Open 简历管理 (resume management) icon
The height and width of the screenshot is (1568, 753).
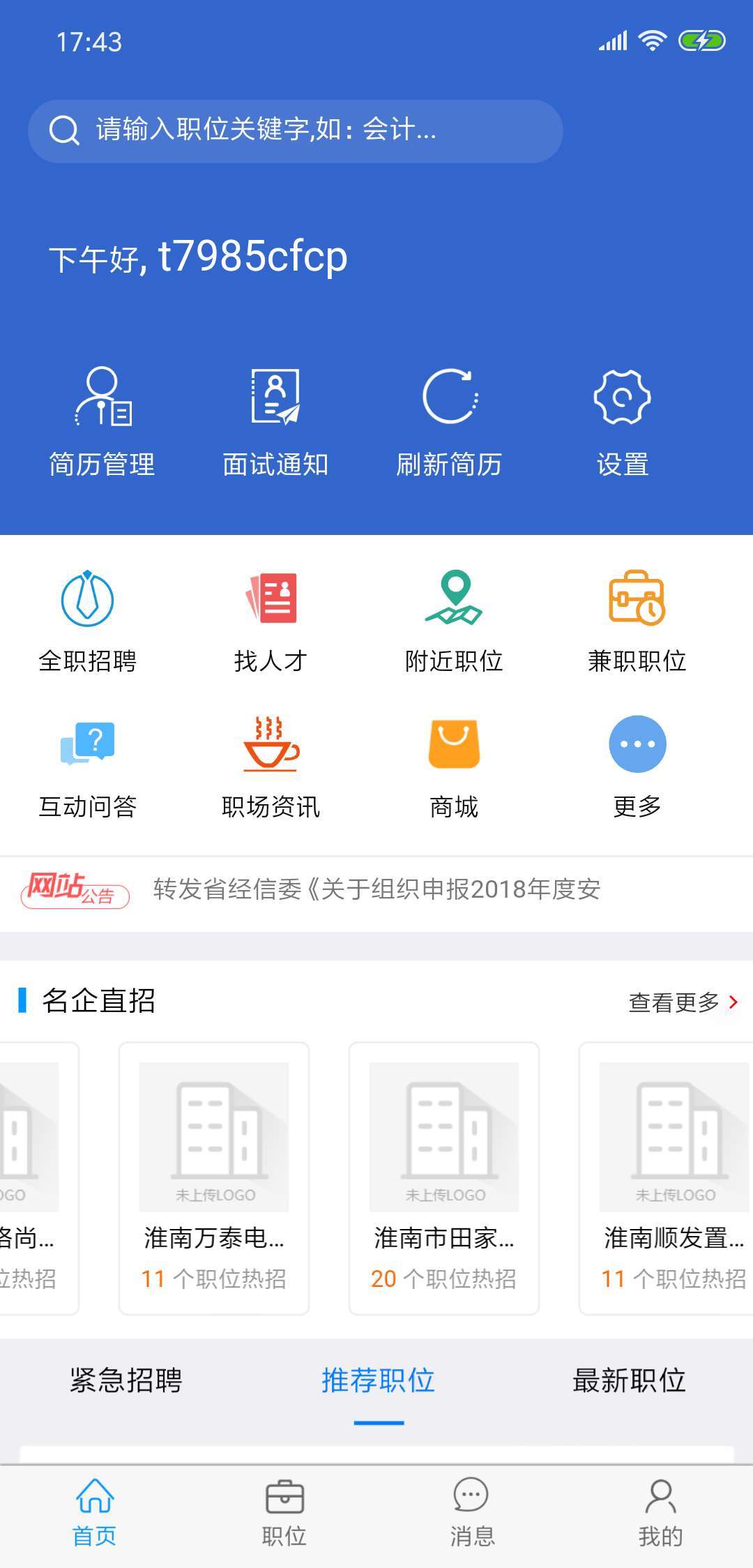[103, 416]
